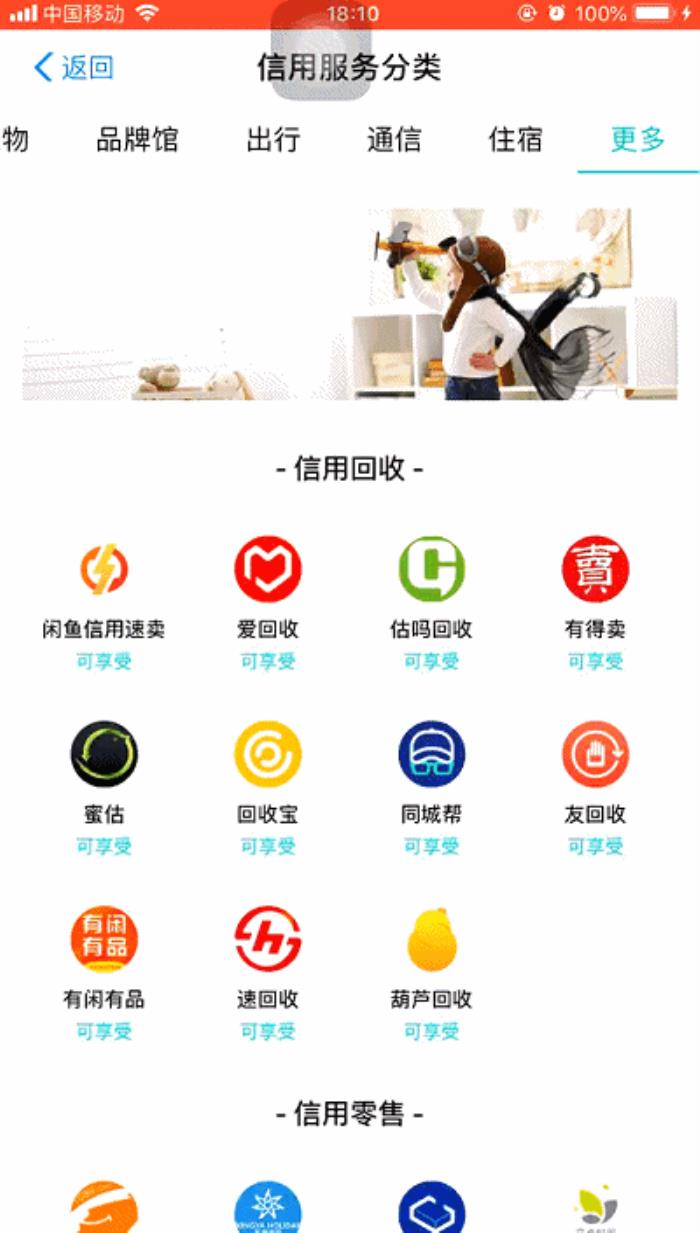Viewport: 700px width, 1233px height.
Task: Open 回收宝 service
Action: point(268,755)
